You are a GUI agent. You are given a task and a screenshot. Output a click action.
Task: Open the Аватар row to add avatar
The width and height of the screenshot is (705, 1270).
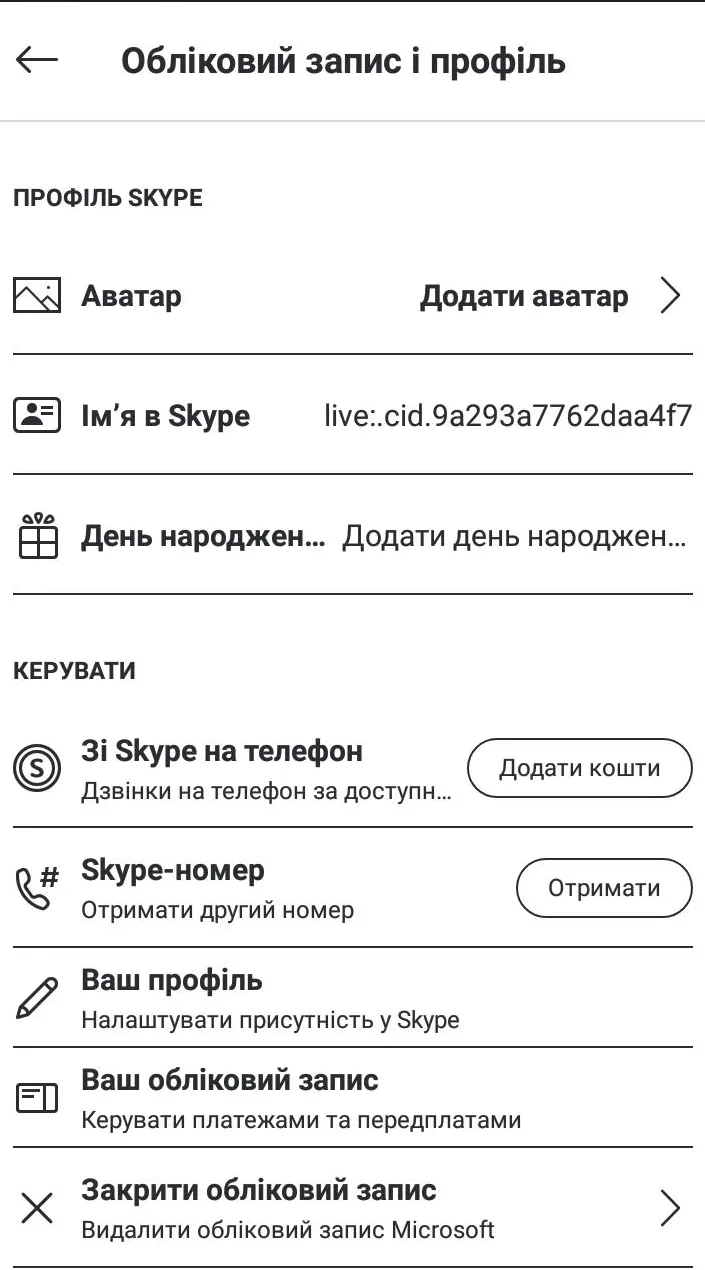[x=352, y=296]
